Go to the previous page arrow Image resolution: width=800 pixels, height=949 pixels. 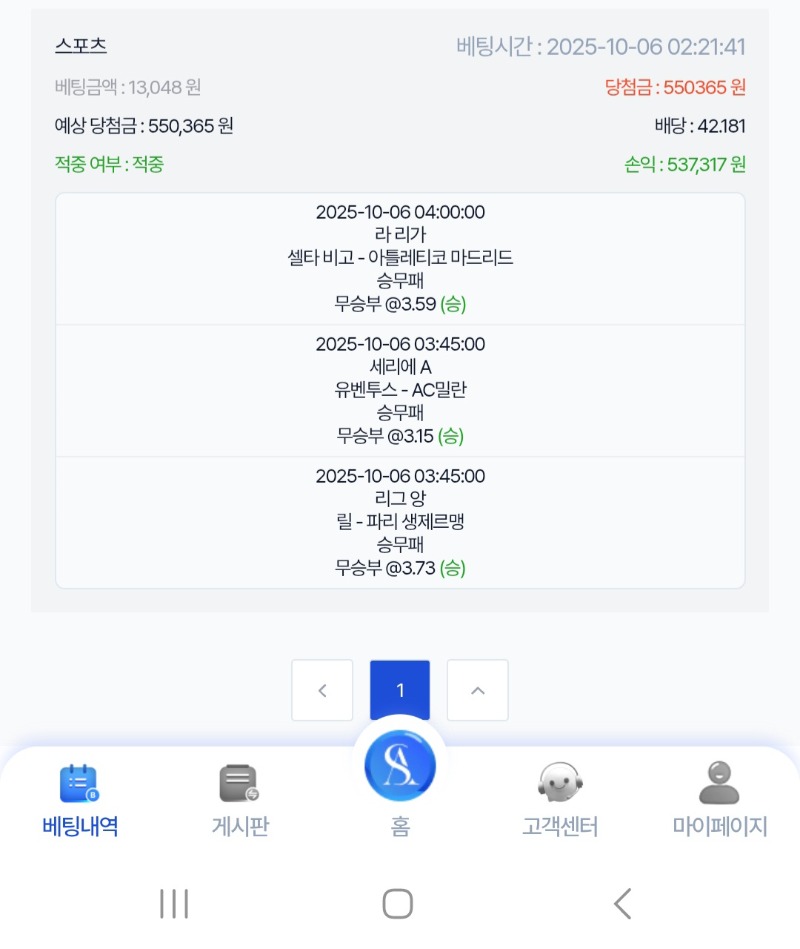[x=322, y=690]
